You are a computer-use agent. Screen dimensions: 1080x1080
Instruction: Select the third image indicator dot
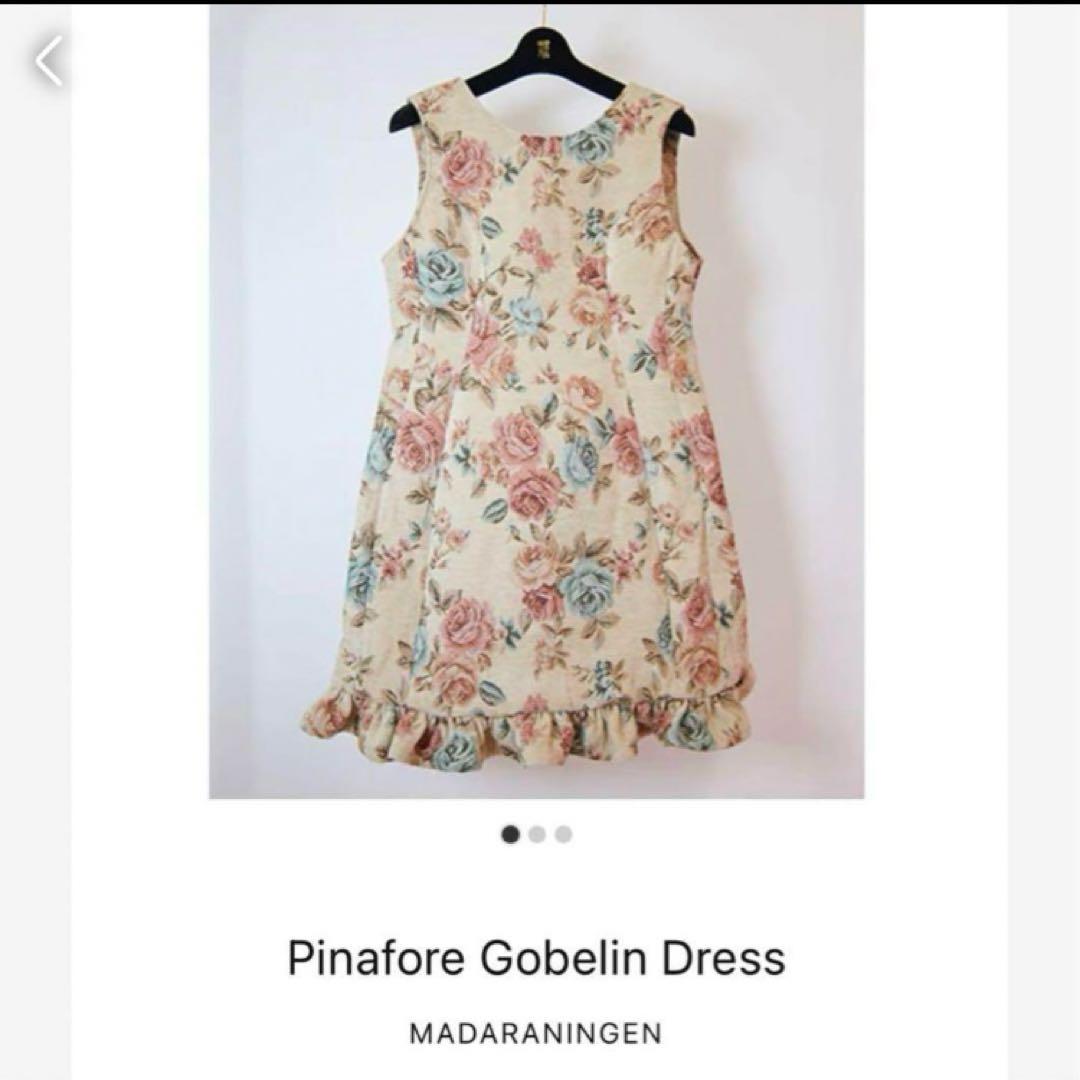click(x=564, y=835)
